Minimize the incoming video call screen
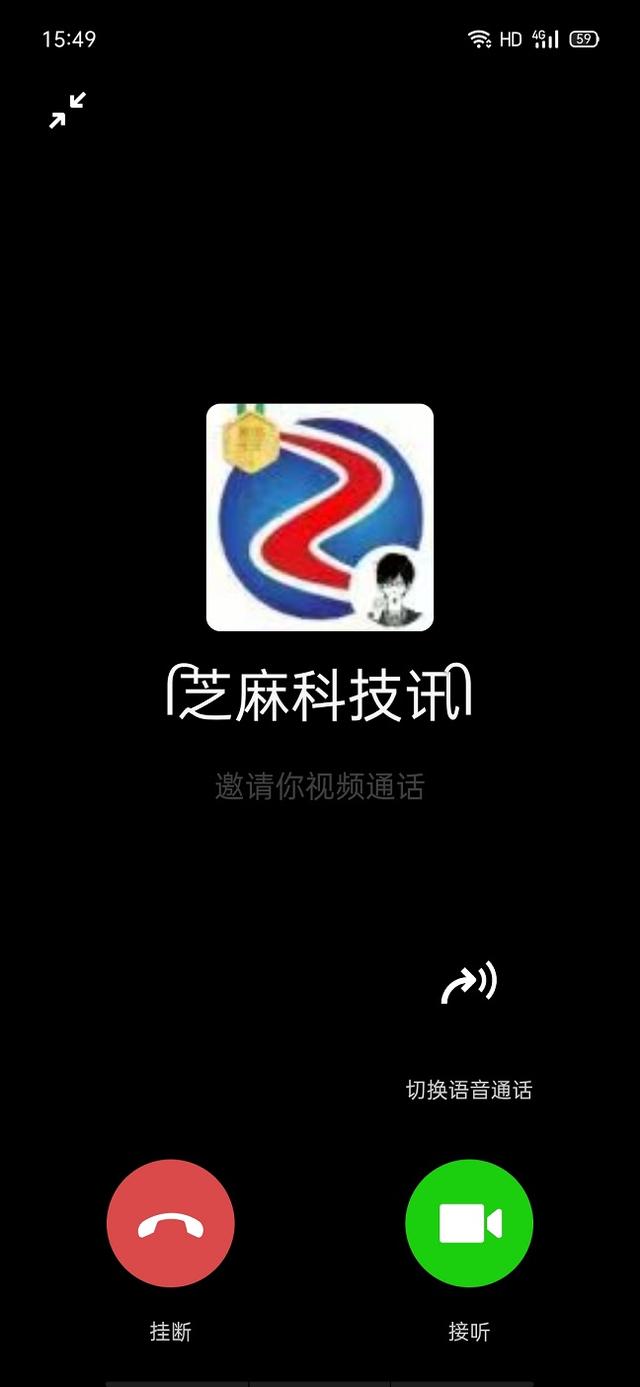The height and width of the screenshot is (1387, 640). [68, 110]
